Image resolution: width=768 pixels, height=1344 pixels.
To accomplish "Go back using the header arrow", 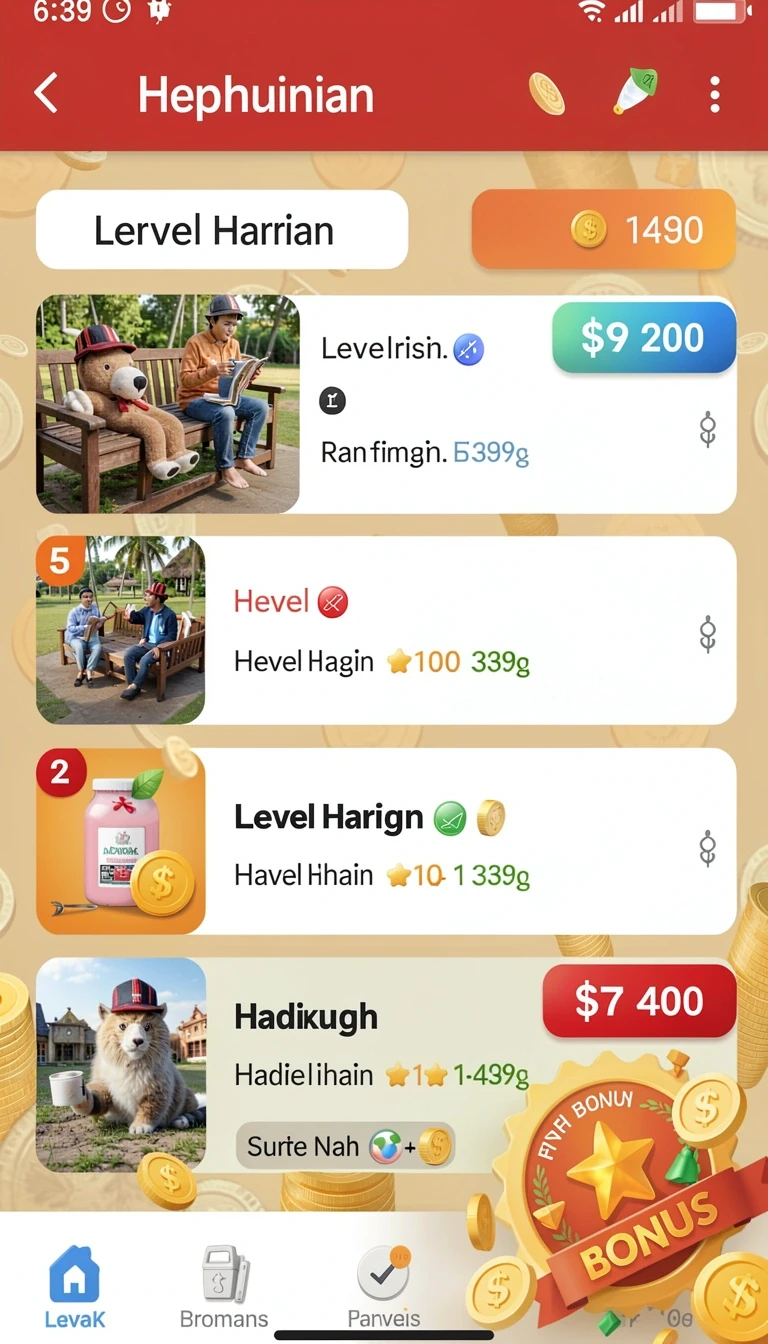I will (x=46, y=94).
